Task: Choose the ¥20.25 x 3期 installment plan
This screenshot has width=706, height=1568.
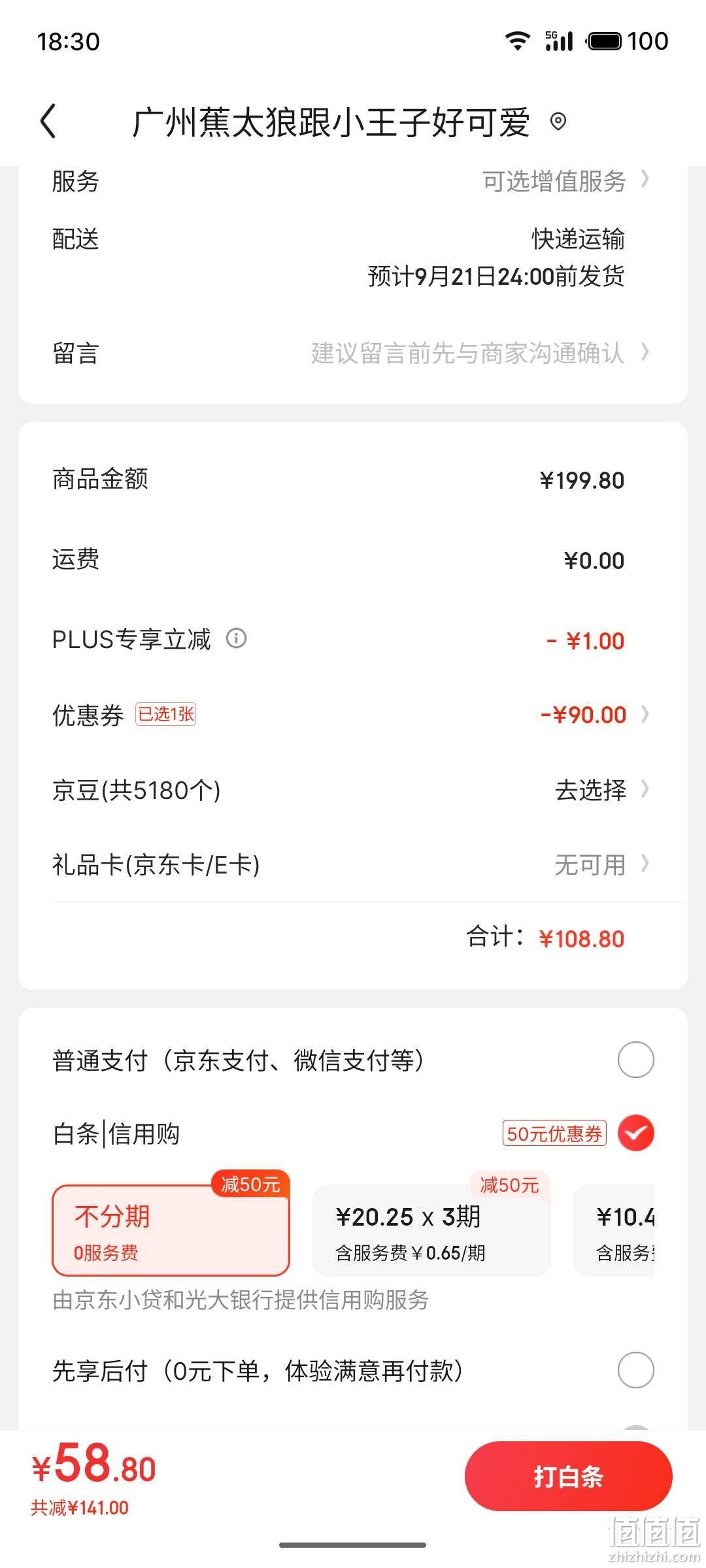Action: pos(431,1230)
